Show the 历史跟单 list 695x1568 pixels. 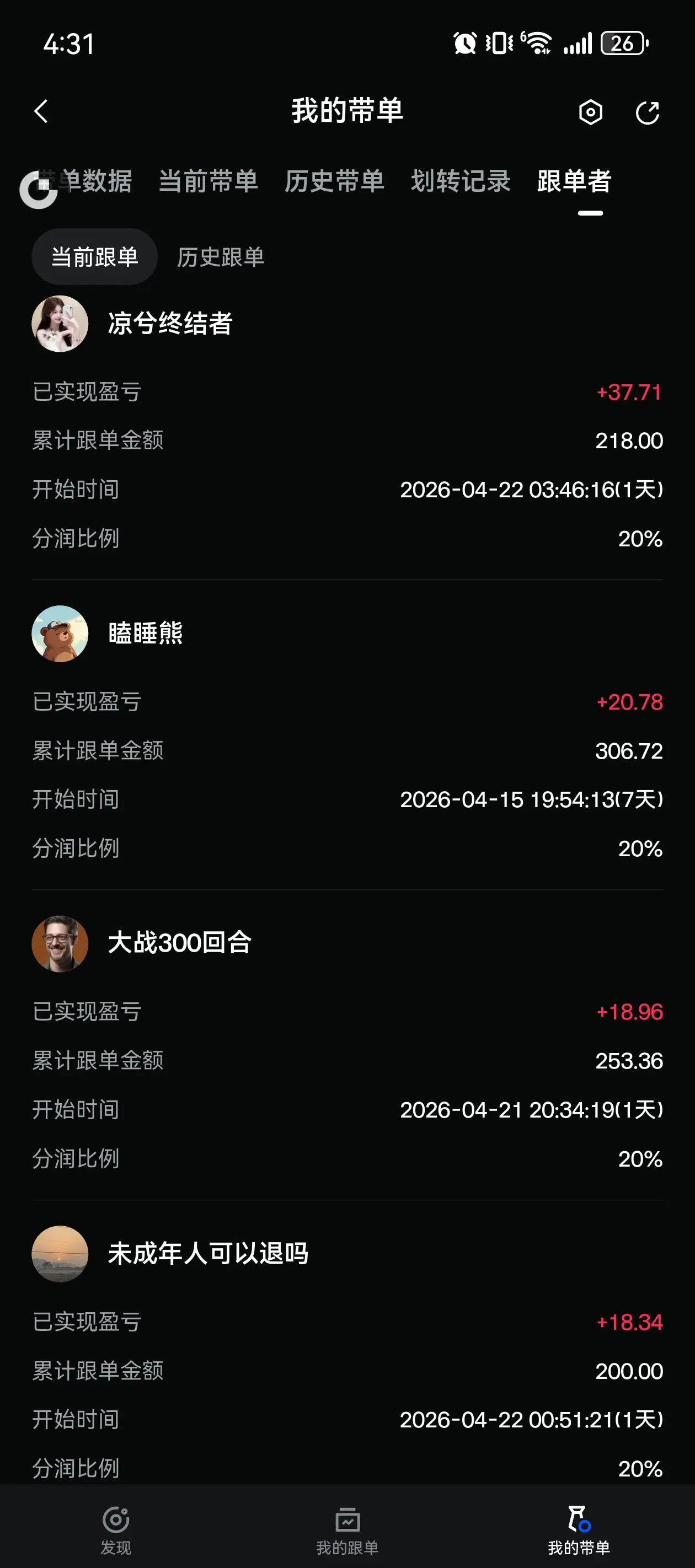[x=221, y=257]
